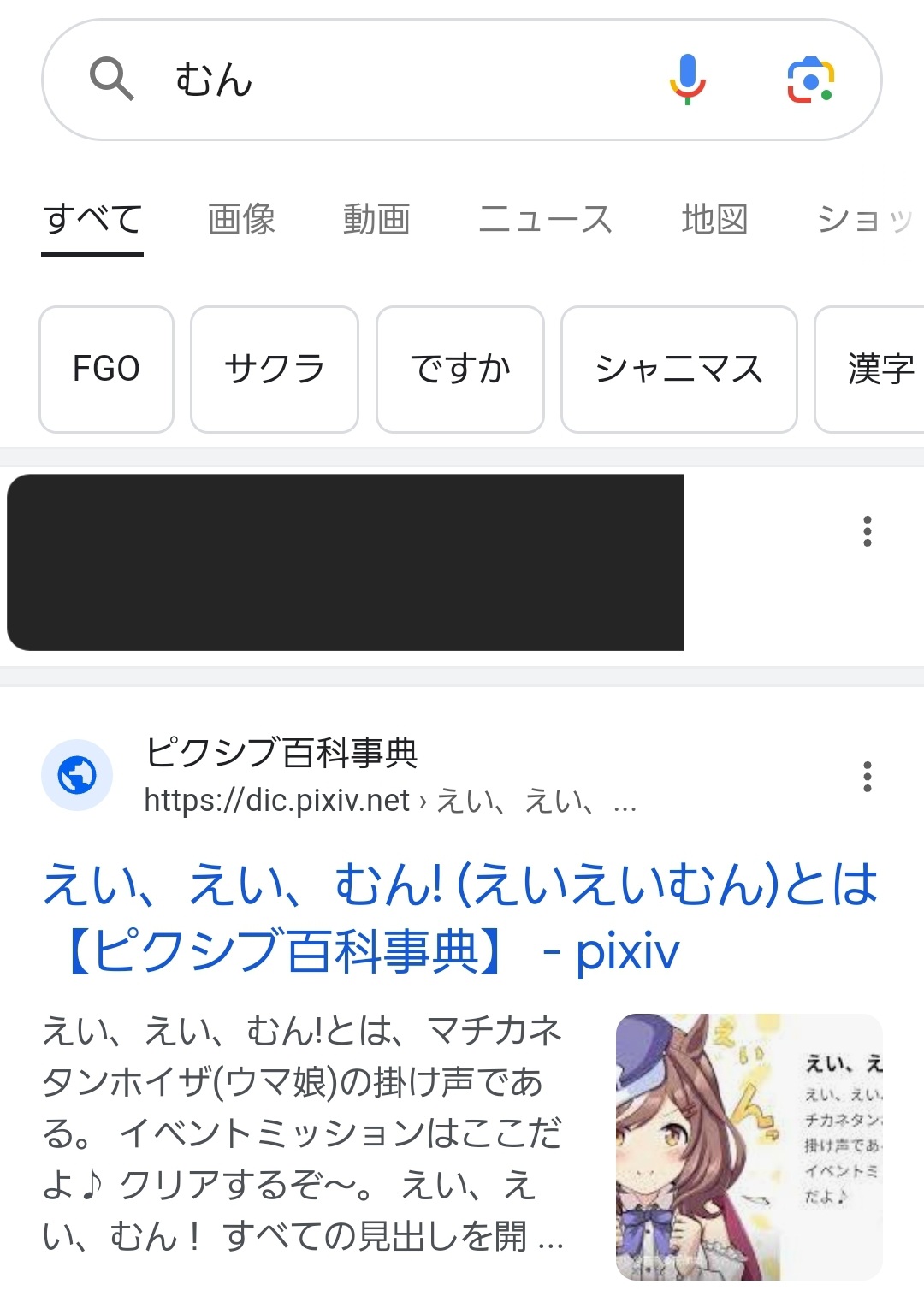Switch to the すべて tab
This screenshot has width=924, height=1302.
click(92, 219)
